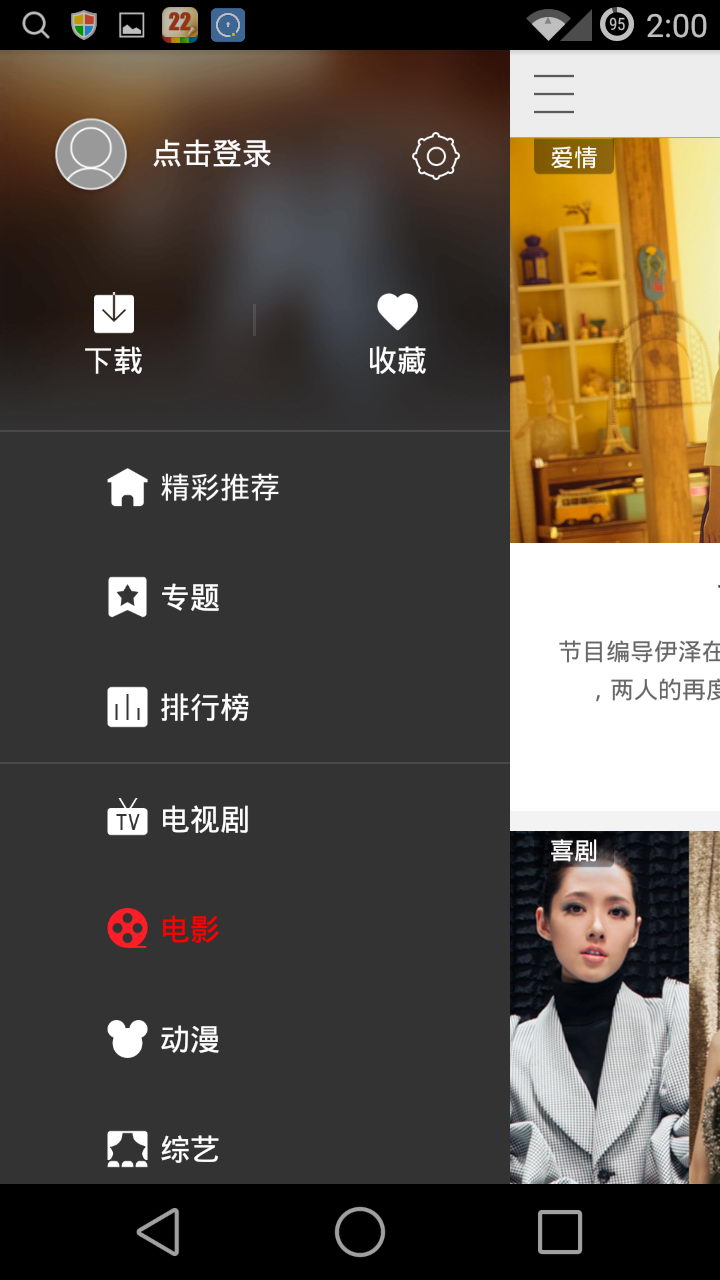Image resolution: width=720 pixels, height=1280 pixels.
Task: Open the 喜剧 movie card
Action: pos(600,1005)
